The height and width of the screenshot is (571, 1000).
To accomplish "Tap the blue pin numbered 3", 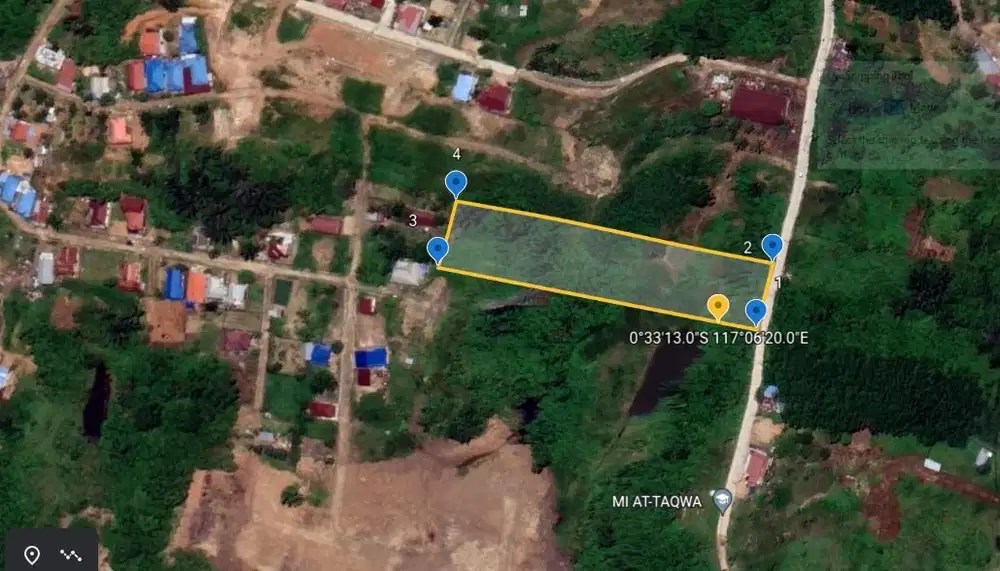I will (x=438, y=249).
